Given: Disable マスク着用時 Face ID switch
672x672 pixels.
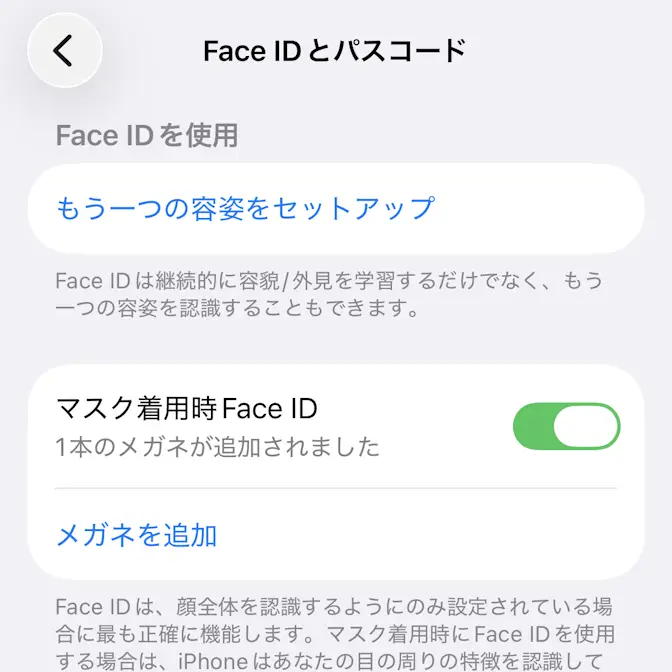Looking at the screenshot, I should [566, 426].
